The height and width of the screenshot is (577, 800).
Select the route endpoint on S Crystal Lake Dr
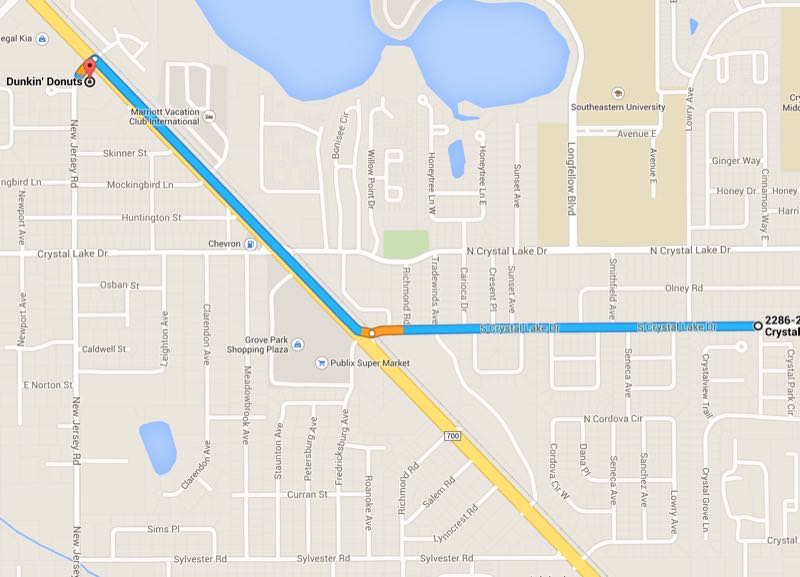click(757, 325)
